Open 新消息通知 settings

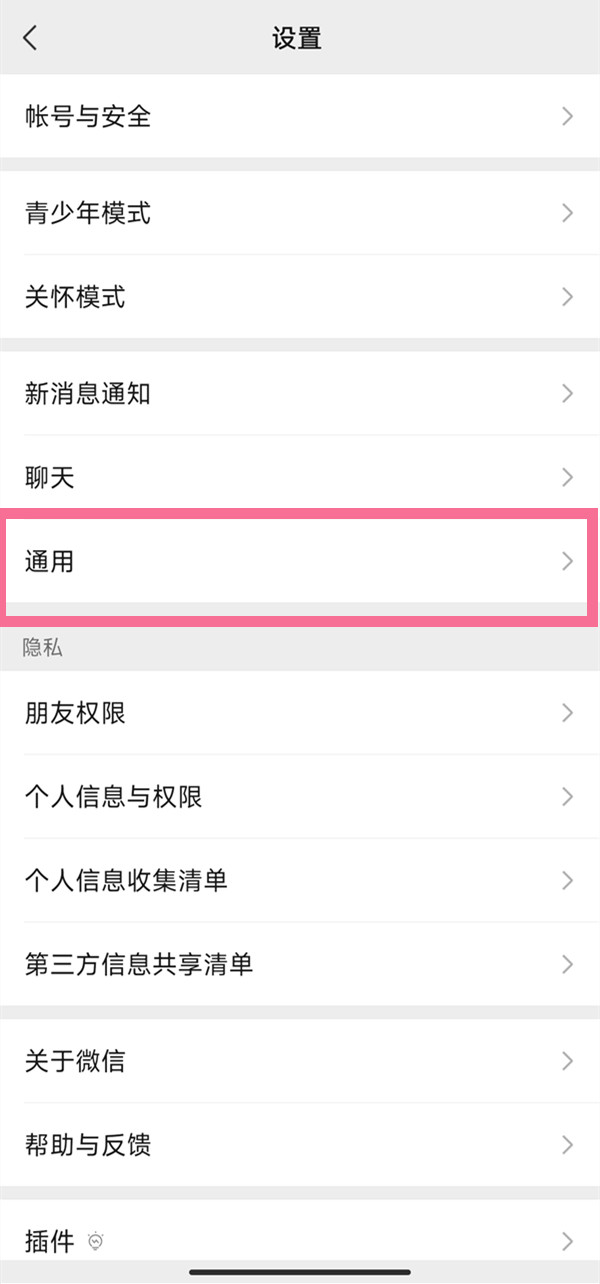pos(300,393)
